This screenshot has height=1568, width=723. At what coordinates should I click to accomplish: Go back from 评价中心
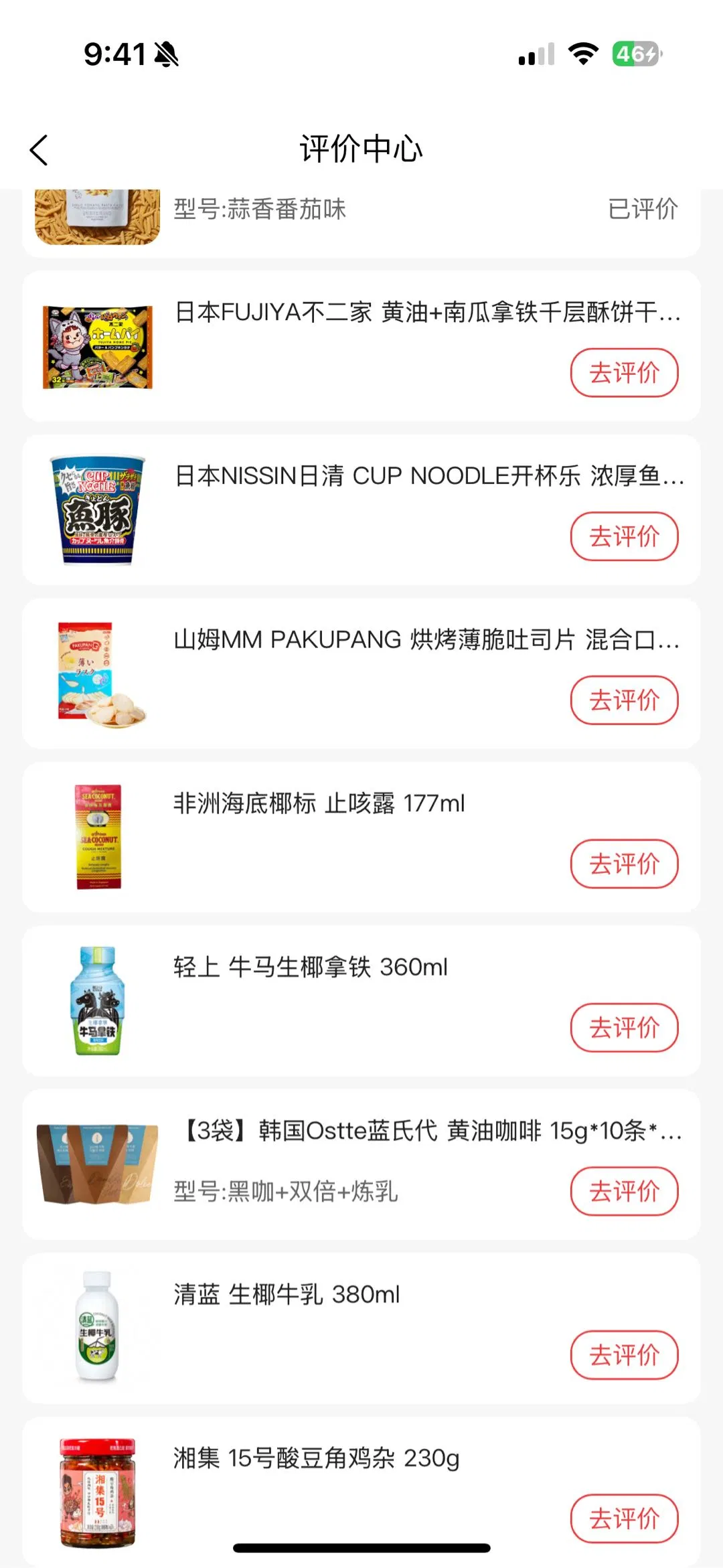click(39, 149)
